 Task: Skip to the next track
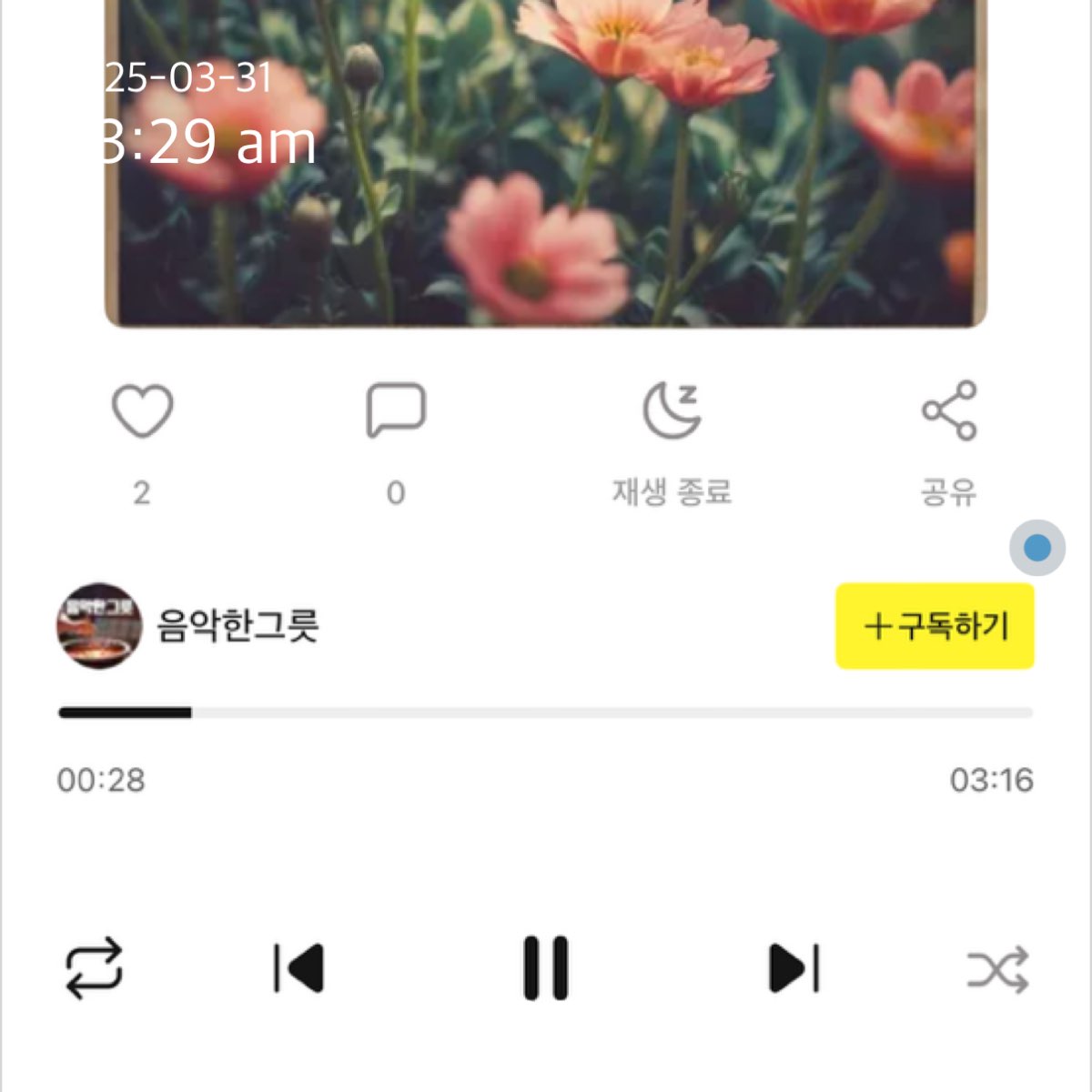click(x=794, y=967)
